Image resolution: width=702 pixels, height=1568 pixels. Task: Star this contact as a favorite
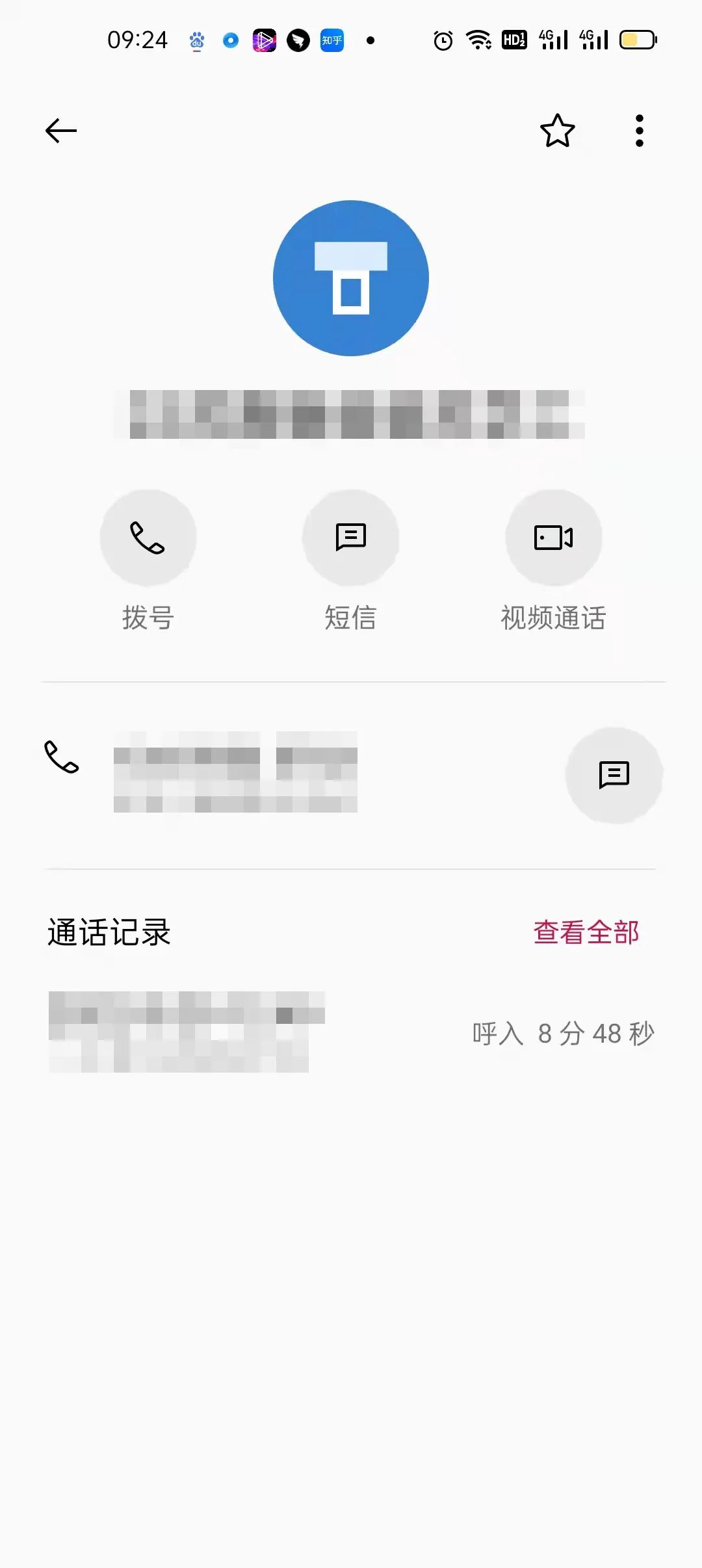558,131
